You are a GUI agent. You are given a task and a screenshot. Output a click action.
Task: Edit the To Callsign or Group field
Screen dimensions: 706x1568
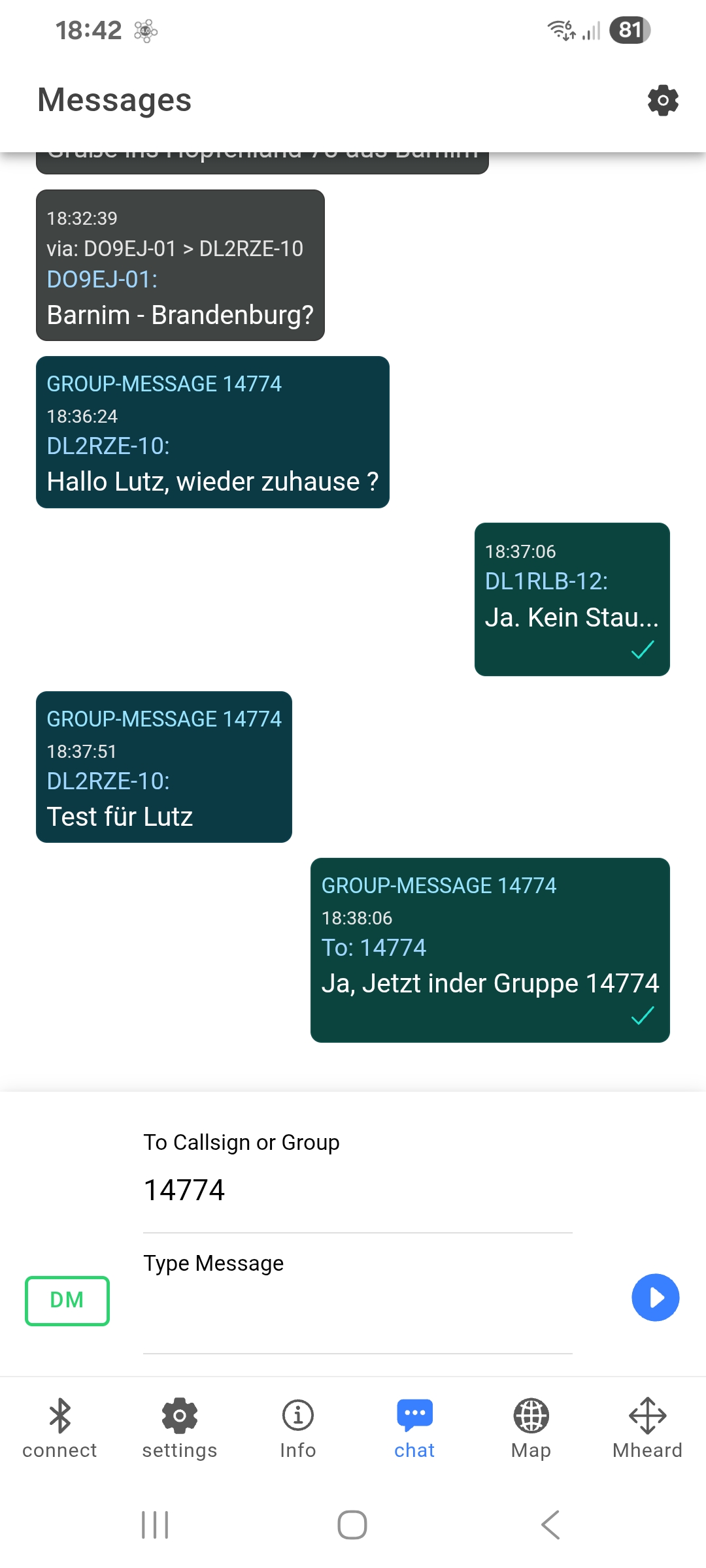pos(357,1190)
